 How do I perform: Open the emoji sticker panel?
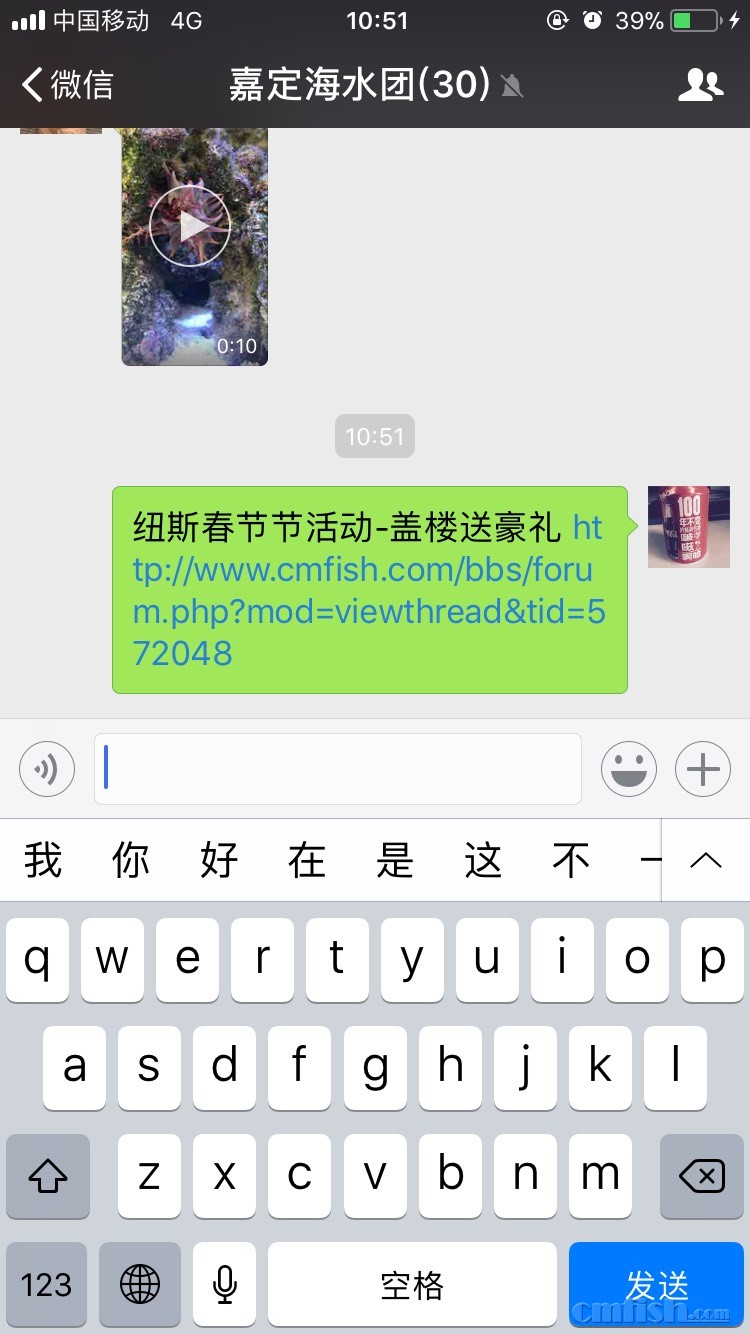coord(628,769)
